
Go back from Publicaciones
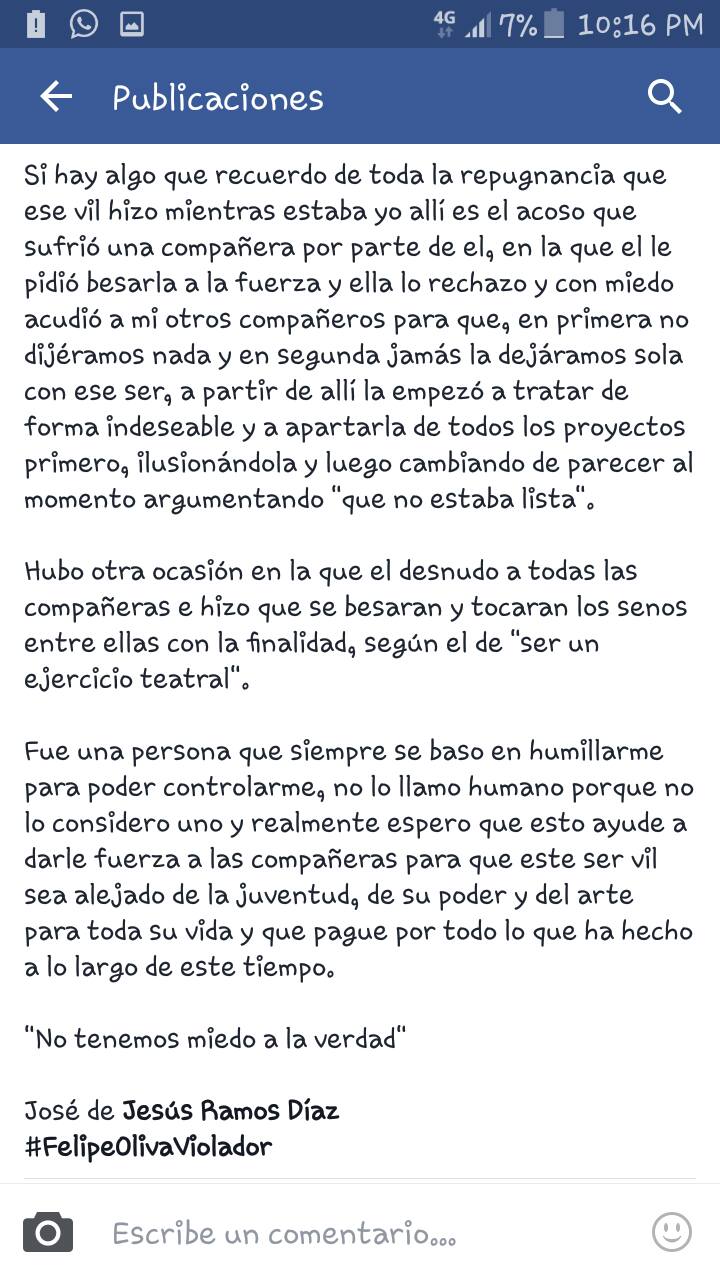click(x=56, y=97)
